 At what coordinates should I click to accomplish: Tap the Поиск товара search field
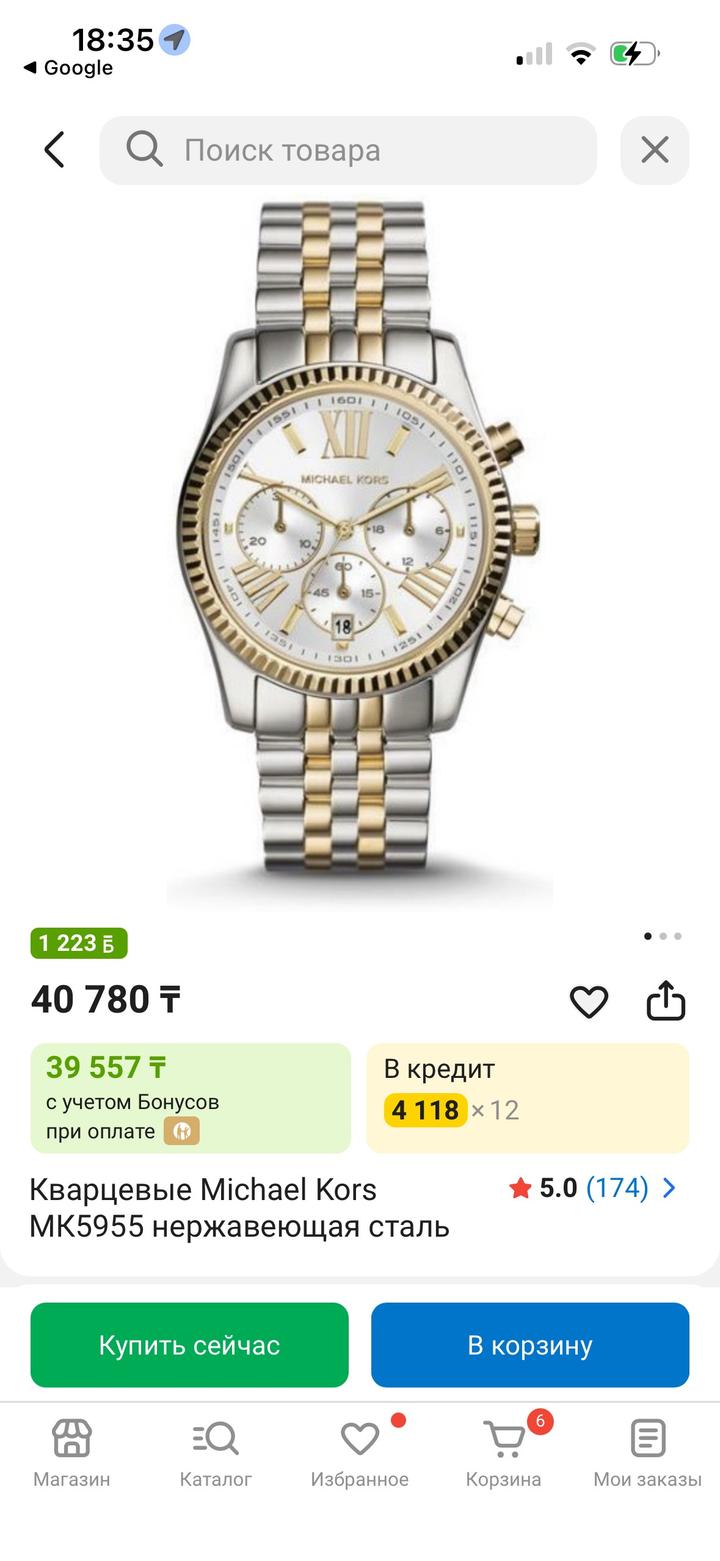pyautogui.click(x=348, y=150)
